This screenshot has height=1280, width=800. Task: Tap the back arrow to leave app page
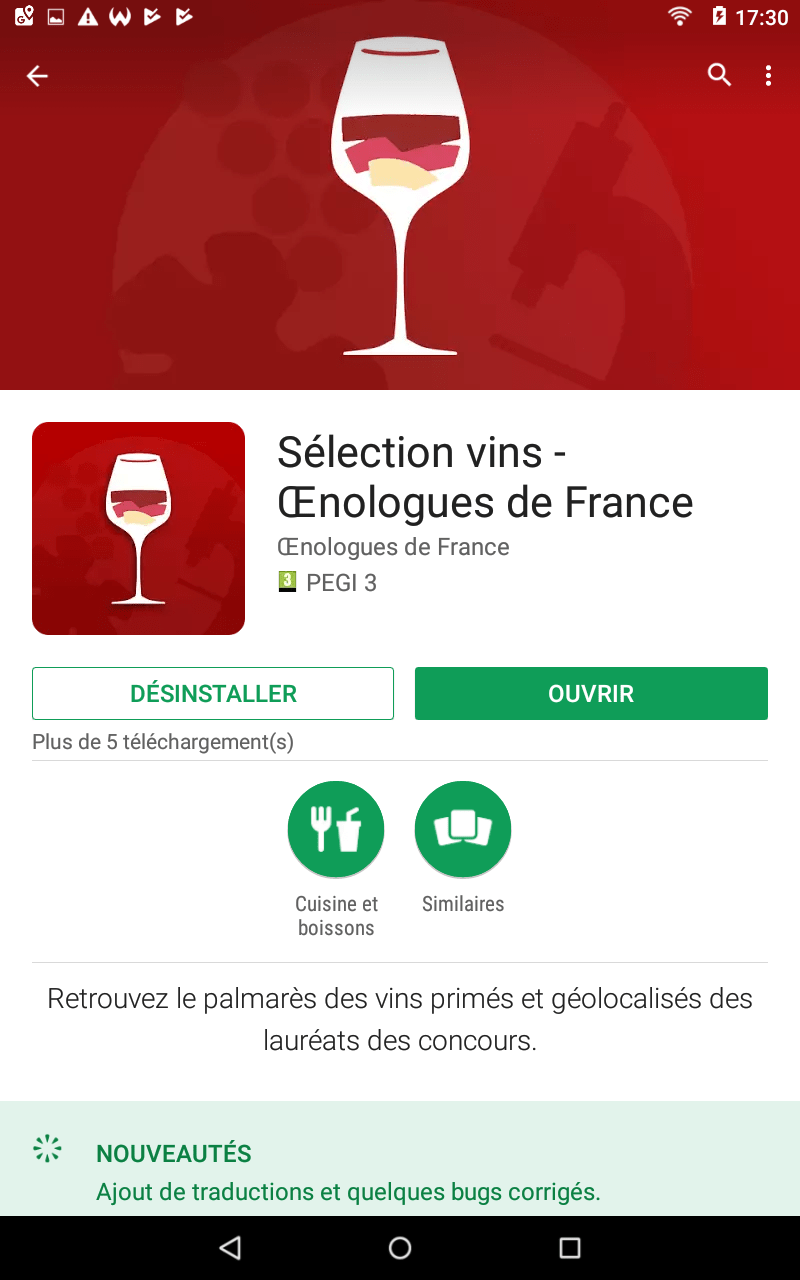point(37,75)
